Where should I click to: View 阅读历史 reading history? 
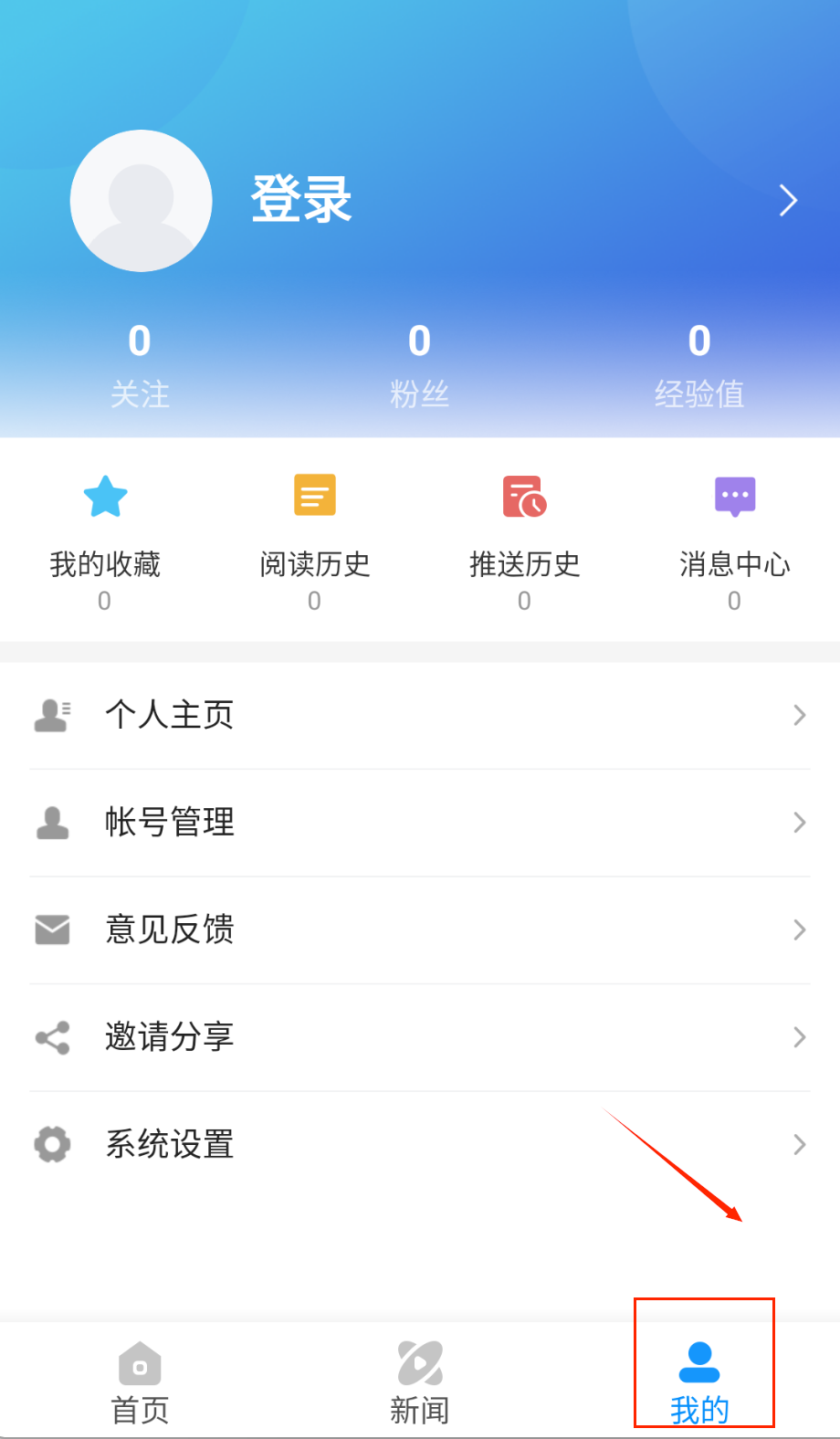[x=315, y=539]
